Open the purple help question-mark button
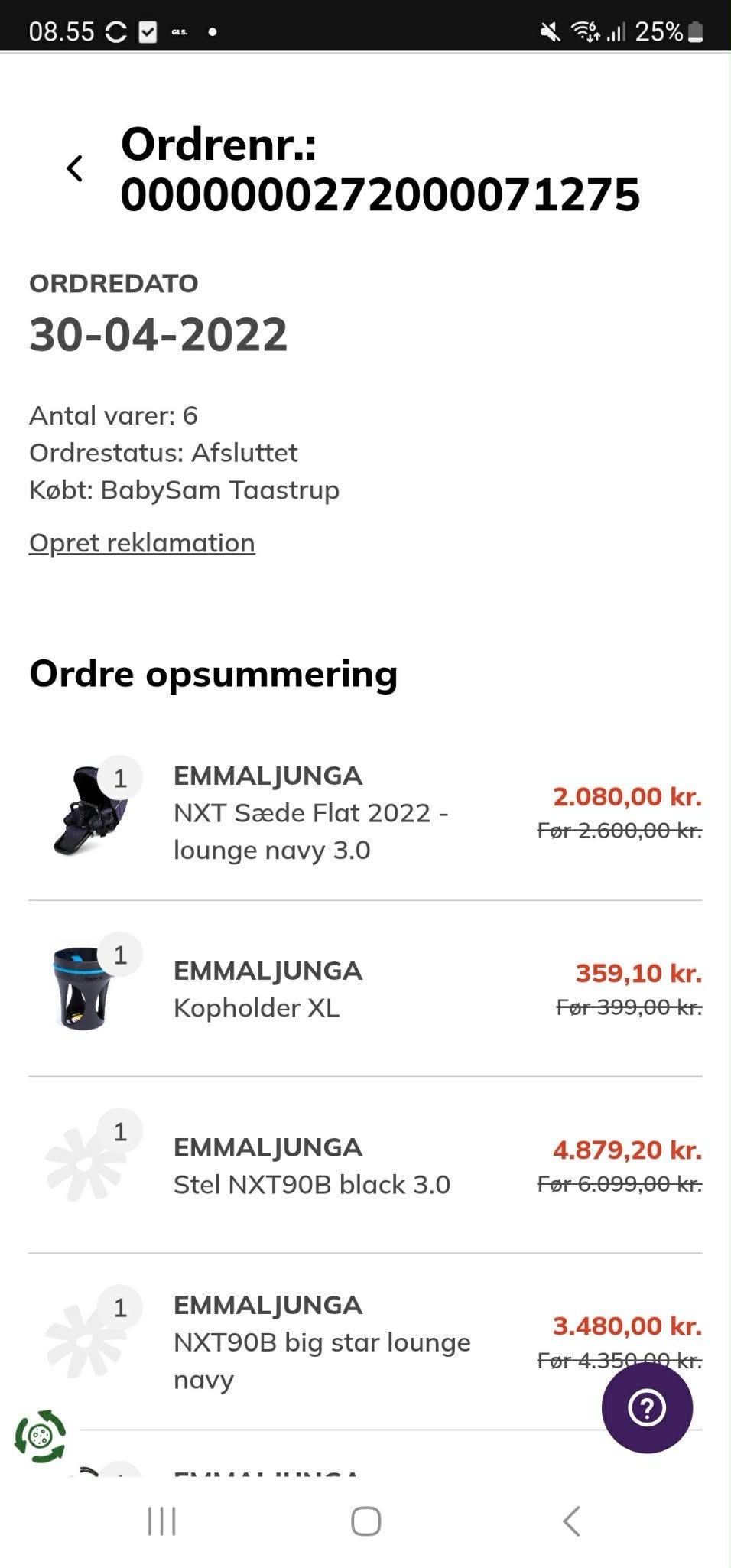This screenshot has width=731, height=1568. click(x=647, y=1407)
